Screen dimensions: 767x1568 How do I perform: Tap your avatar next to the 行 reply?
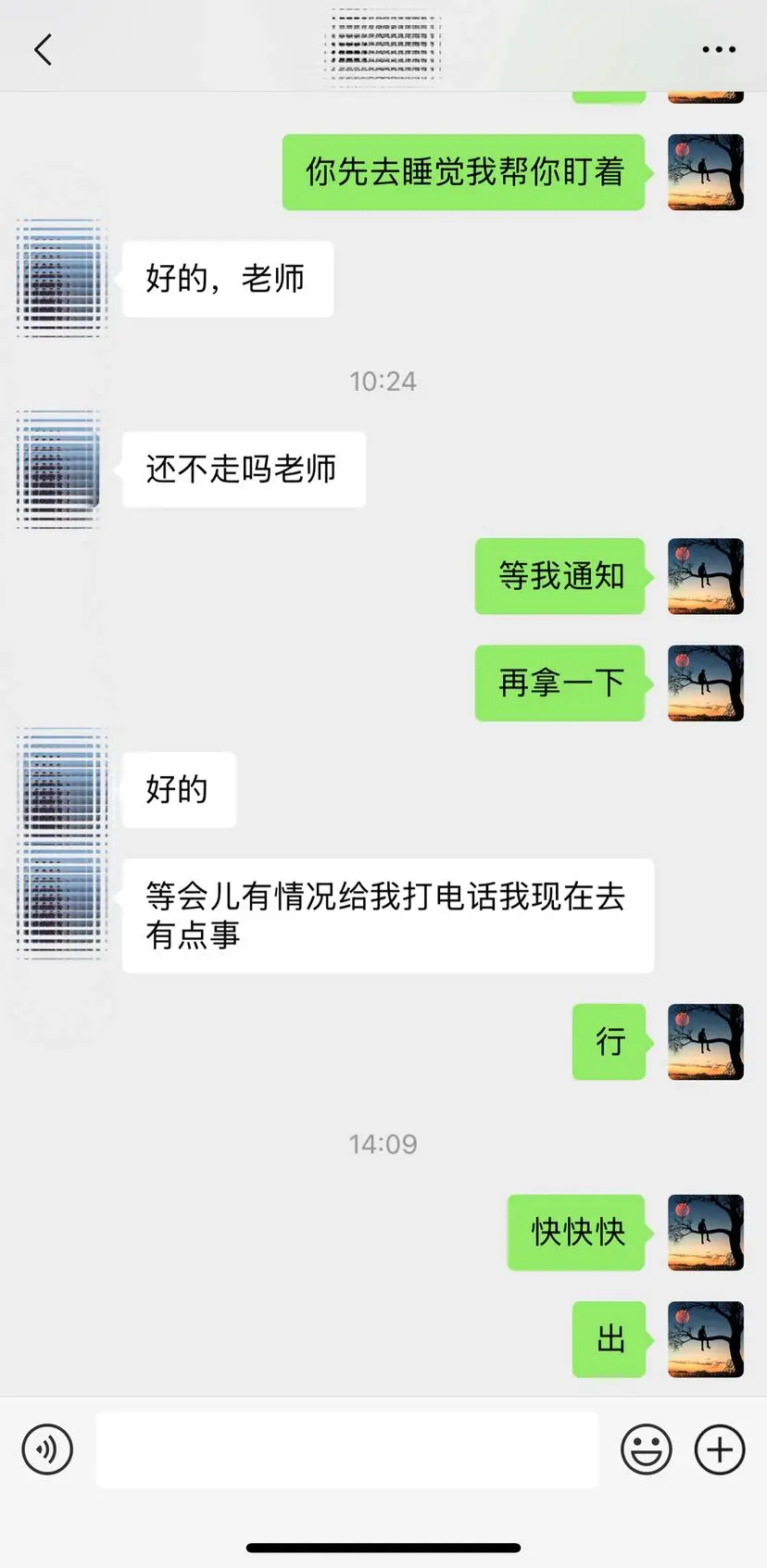click(706, 1042)
